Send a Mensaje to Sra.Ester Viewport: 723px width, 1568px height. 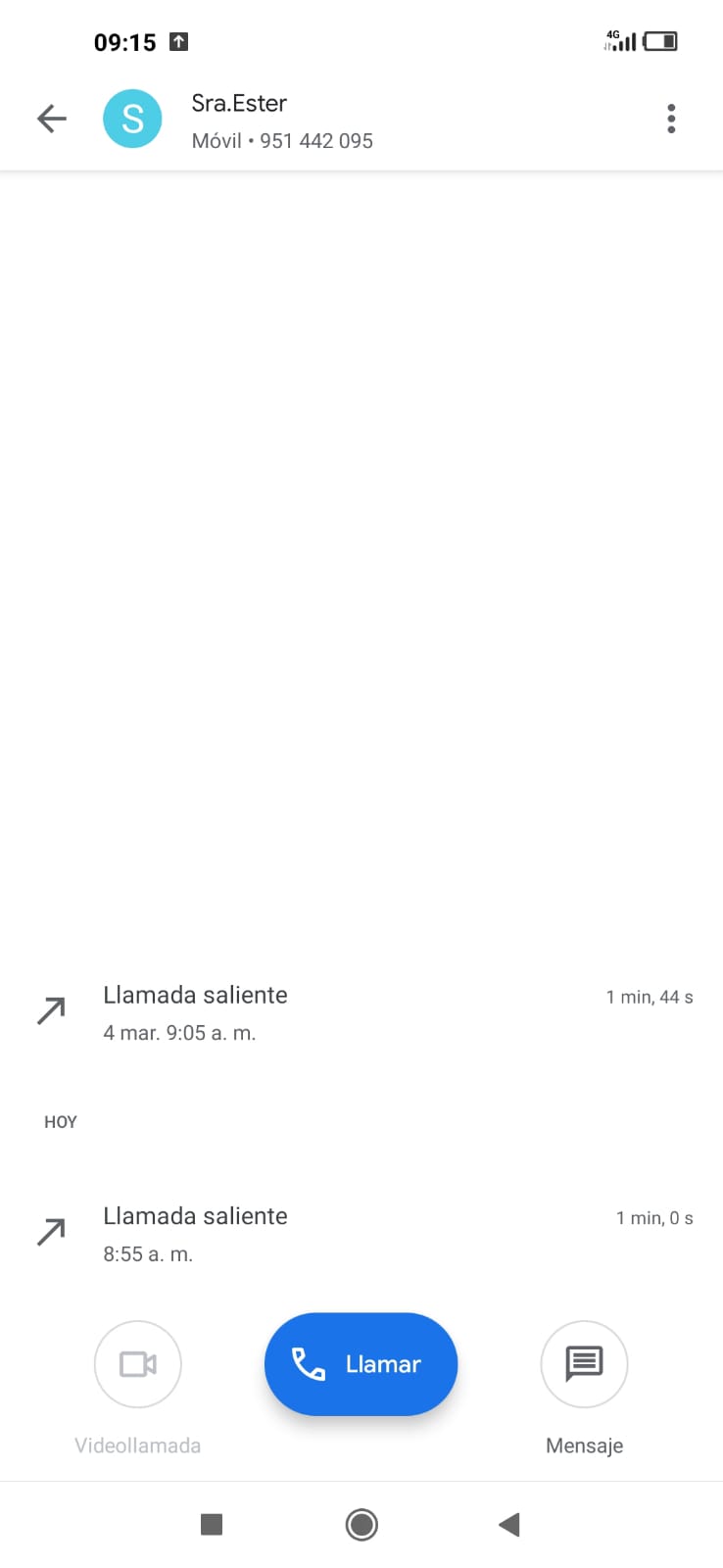tap(584, 1363)
